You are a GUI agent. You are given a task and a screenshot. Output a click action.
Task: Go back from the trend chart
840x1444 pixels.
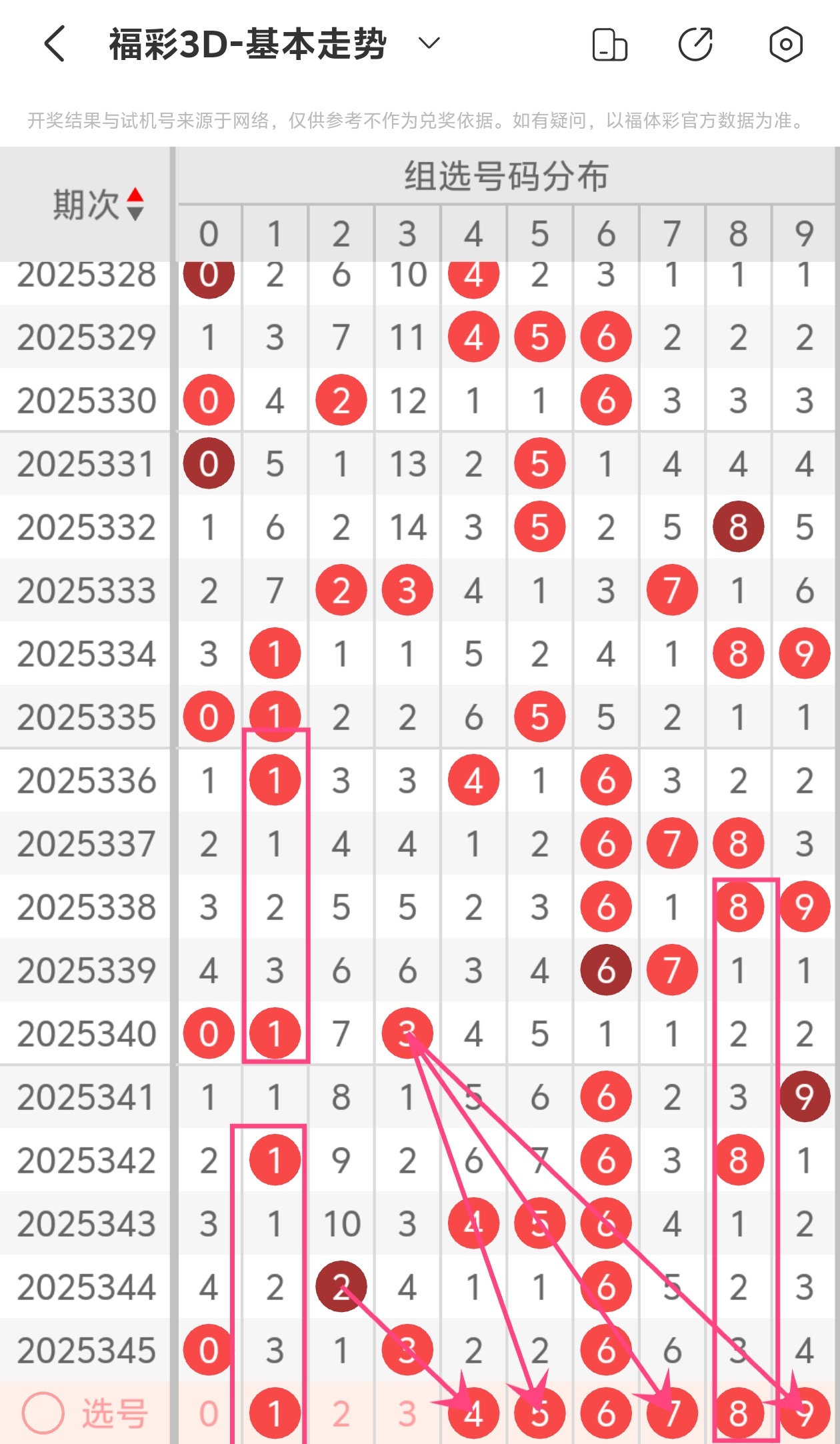[55, 44]
